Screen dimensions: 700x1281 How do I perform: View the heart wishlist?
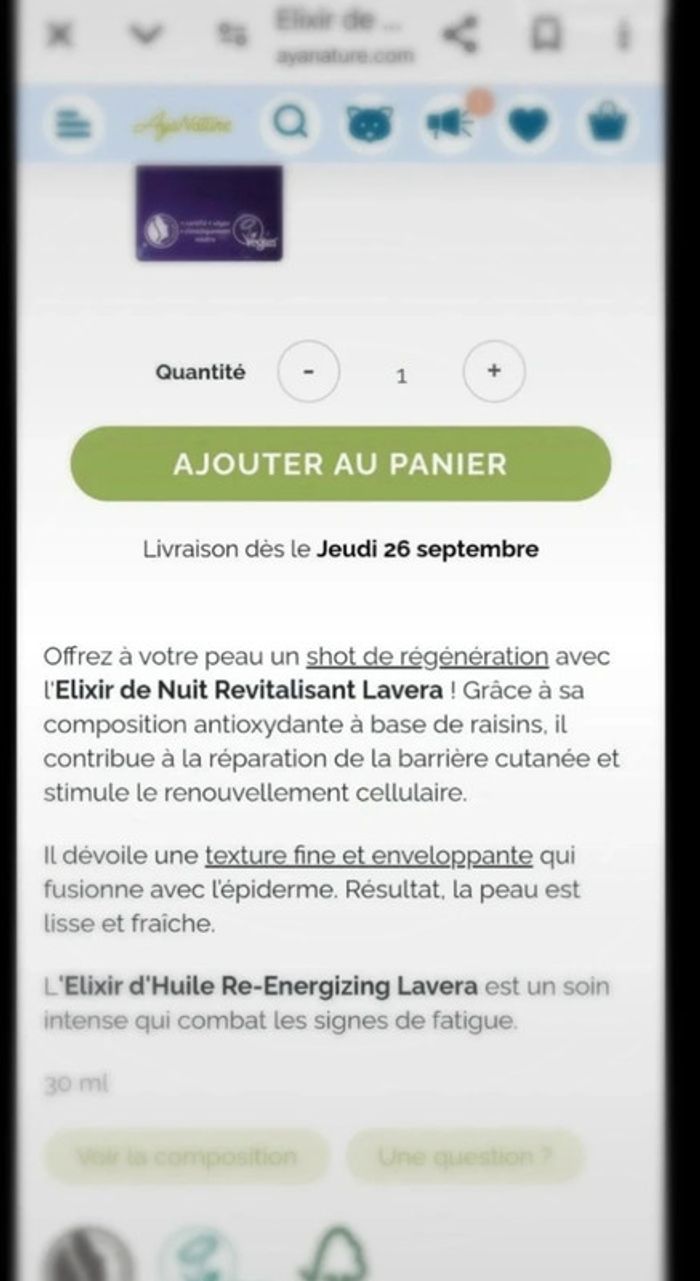tap(528, 125)
